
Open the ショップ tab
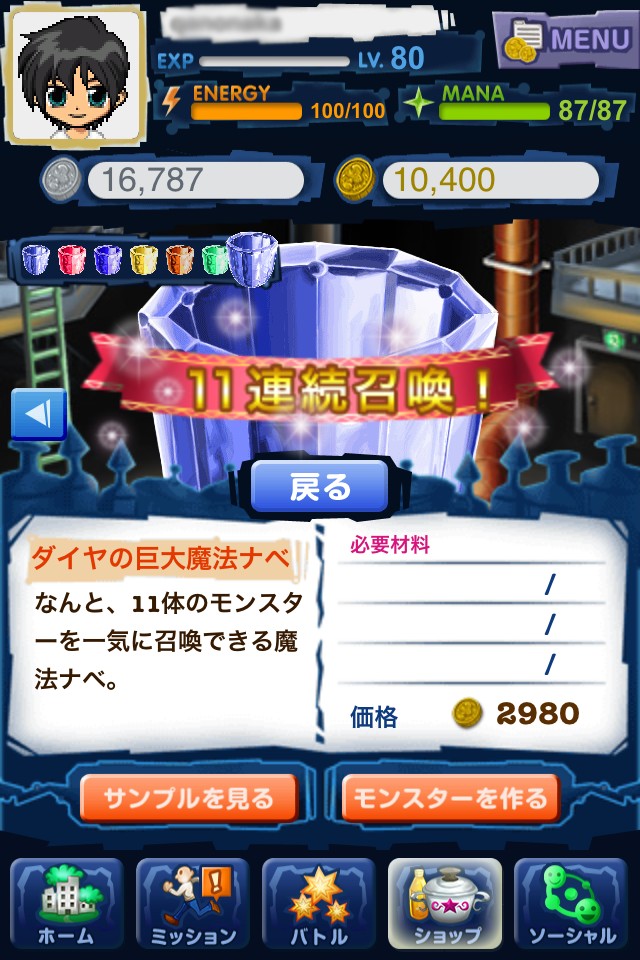tap(445, 903)
